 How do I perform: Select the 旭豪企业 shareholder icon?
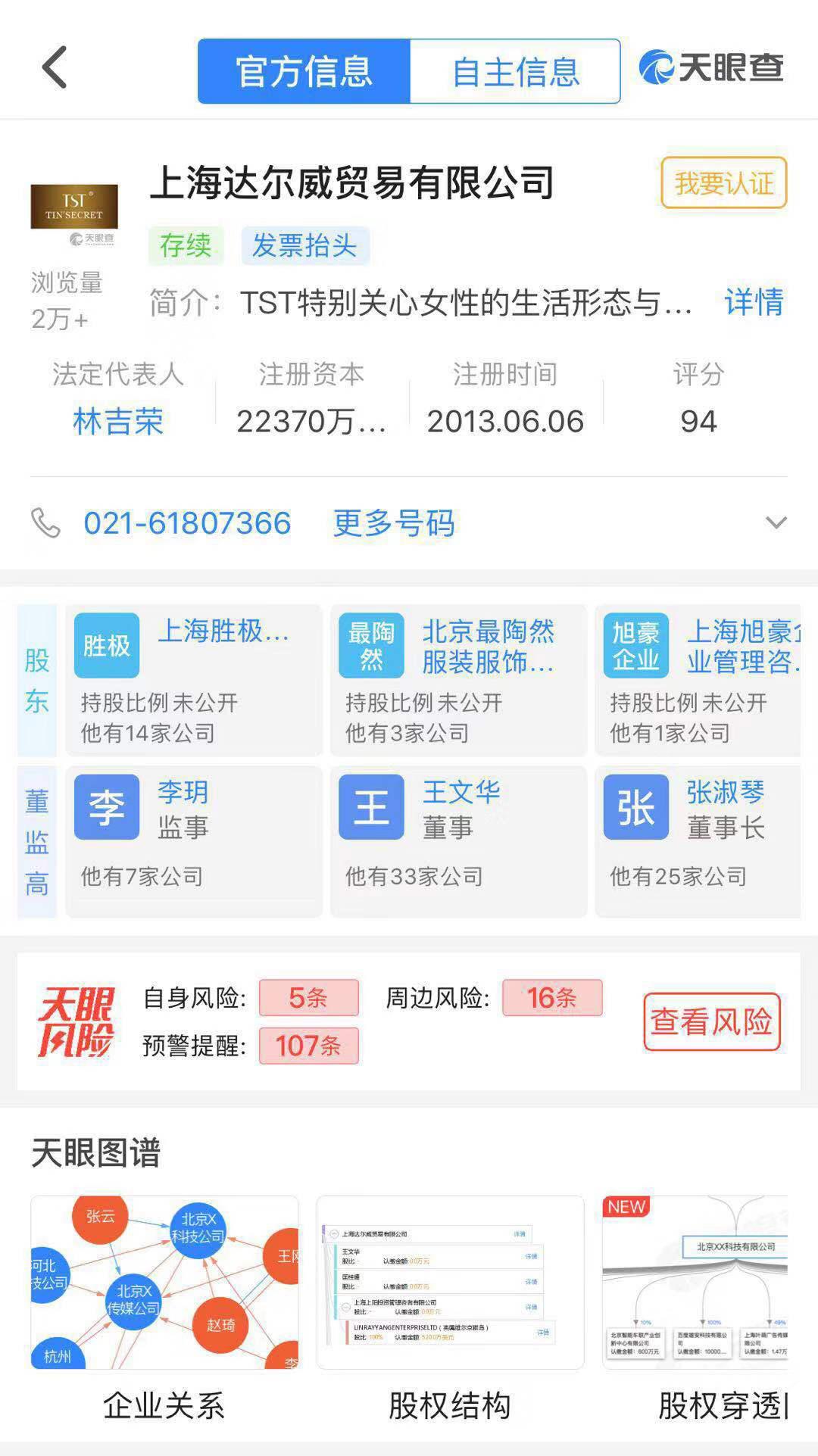click(635, 644)
